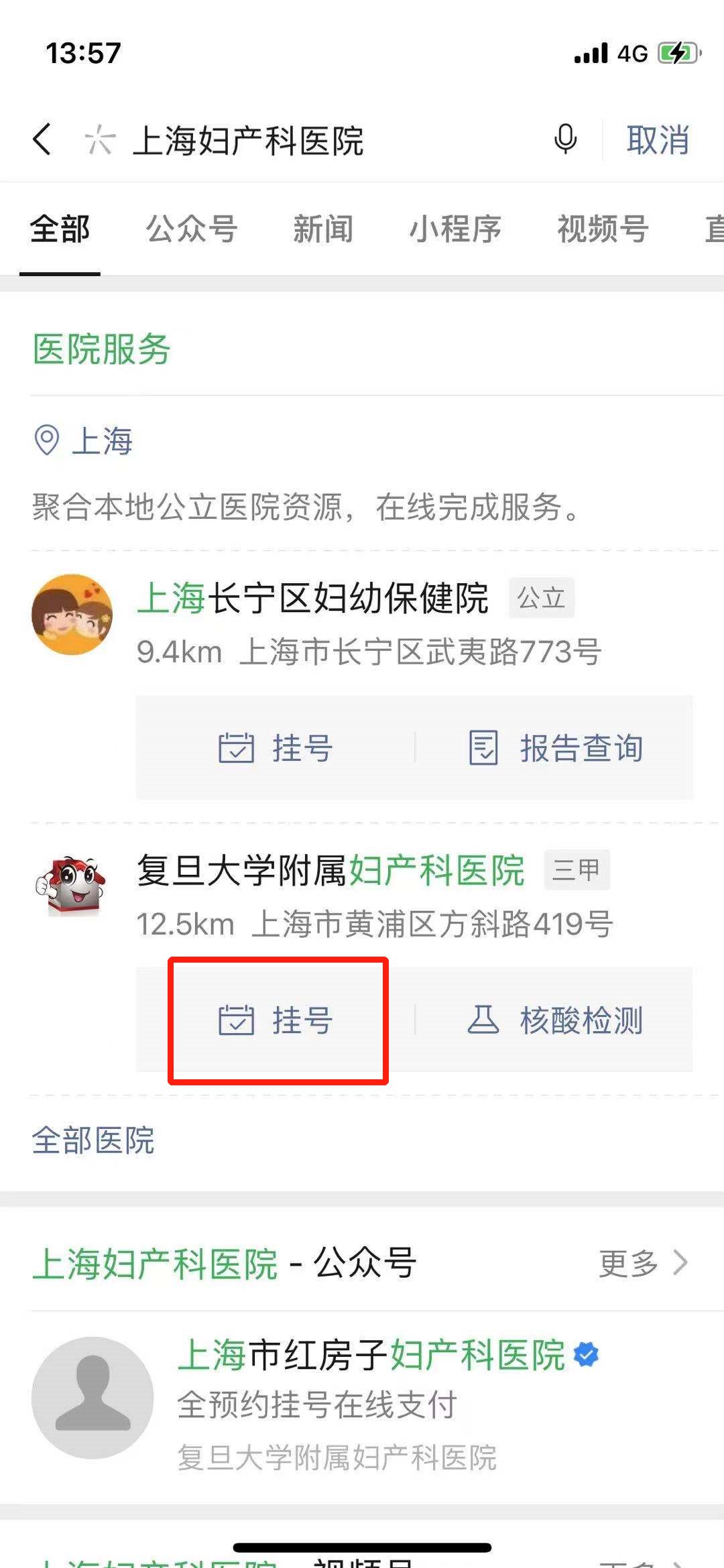This screenshot has width=724, height=1568.
Task: Switch to the 视频号 tab
Action: click(x=603, y=229)
